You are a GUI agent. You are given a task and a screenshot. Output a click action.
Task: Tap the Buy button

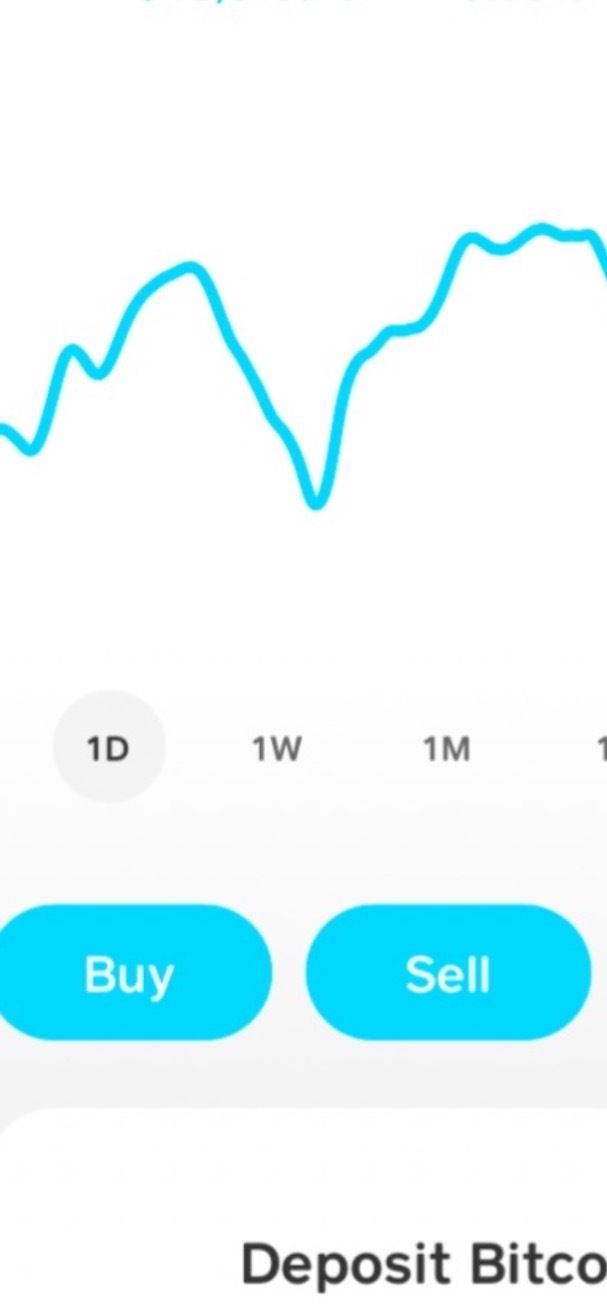[131, 973]
